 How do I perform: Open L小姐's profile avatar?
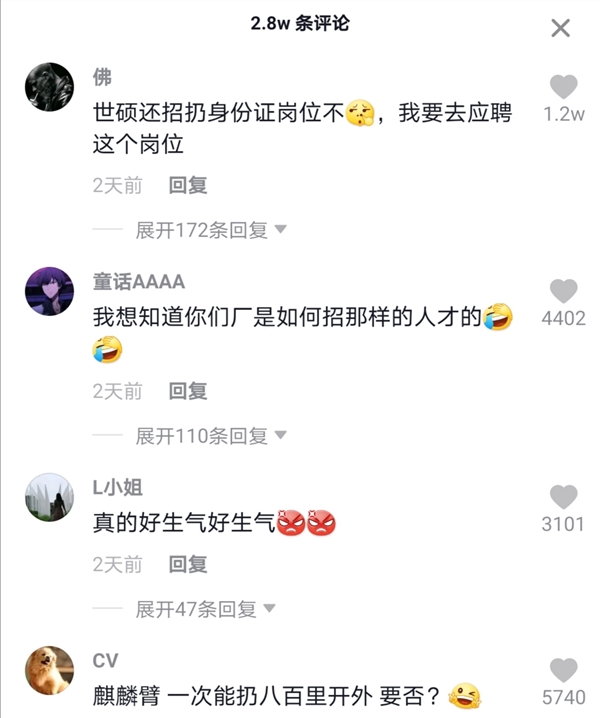click(49, 497)
